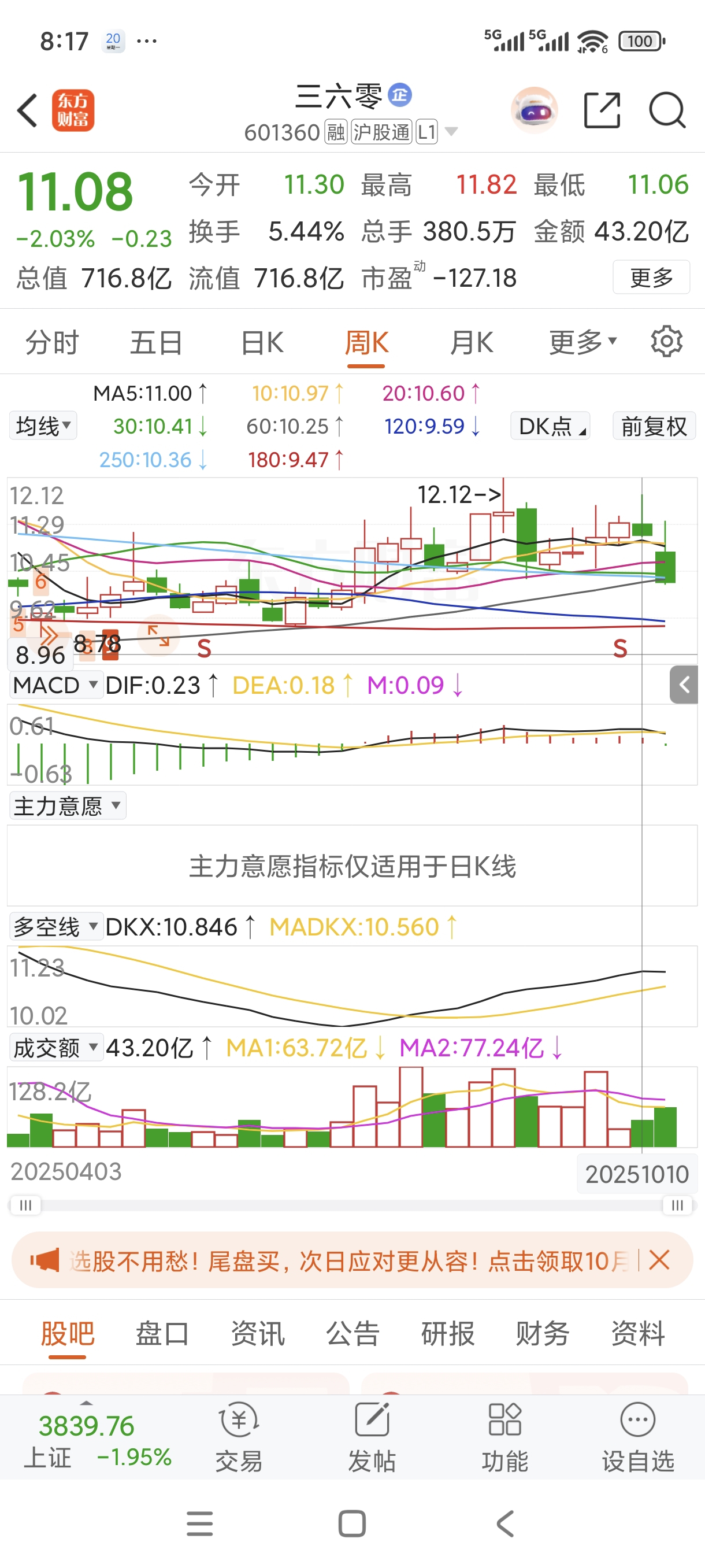The image size is (705, 1568).
Task: Open the 财务 tab
Action: pyautogui.click(x=542, y=1333)
